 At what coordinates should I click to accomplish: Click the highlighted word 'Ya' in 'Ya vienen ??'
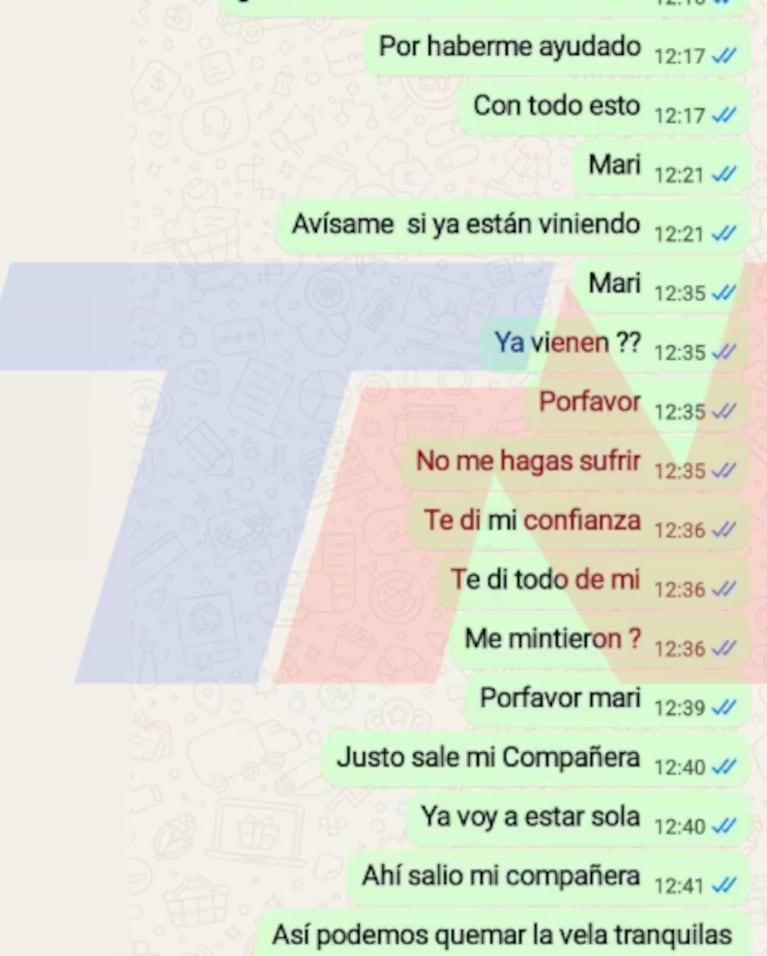(x=509, y=342)
